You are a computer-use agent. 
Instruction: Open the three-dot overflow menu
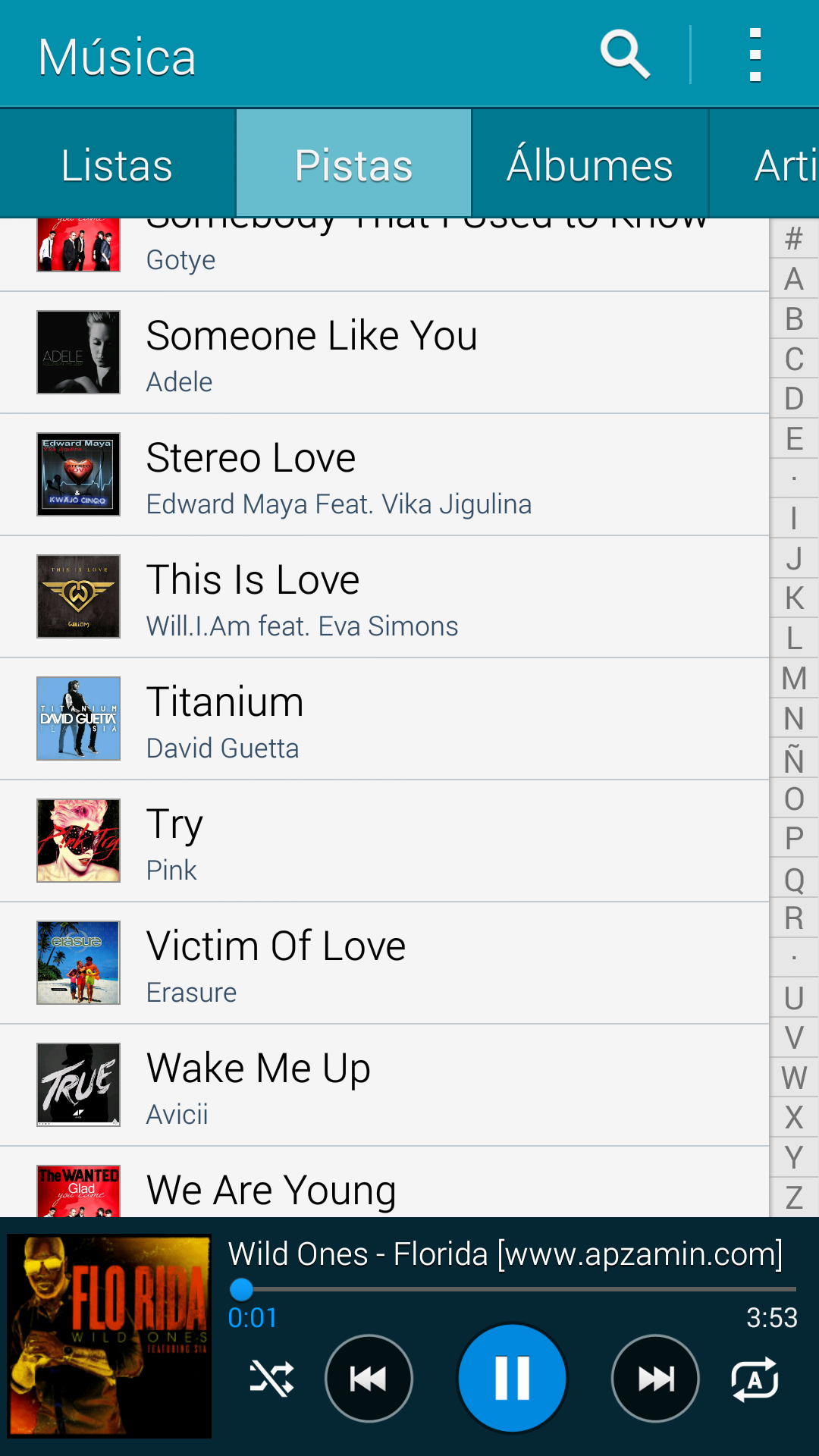(x=755, y=55)
